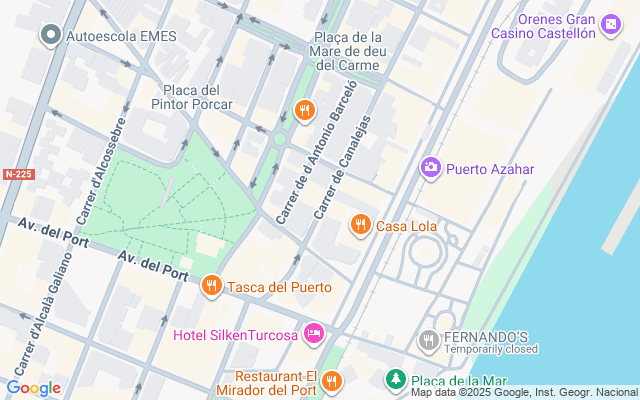Tap the FERNANDO'S temporarily closed marker
This screenshot has width=640, height=400.
429,341
